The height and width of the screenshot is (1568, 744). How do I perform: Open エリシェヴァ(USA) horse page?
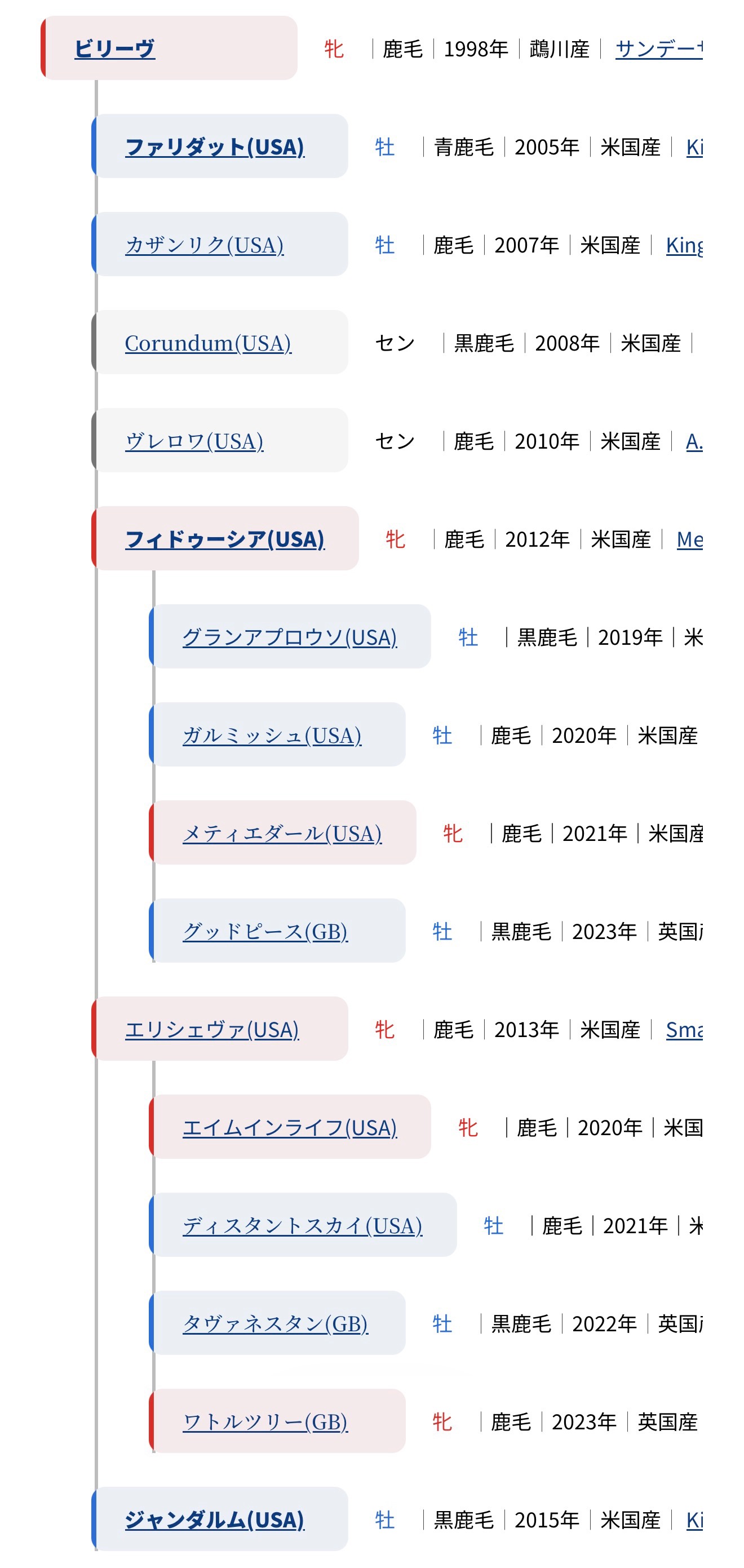coord(211,1029)
